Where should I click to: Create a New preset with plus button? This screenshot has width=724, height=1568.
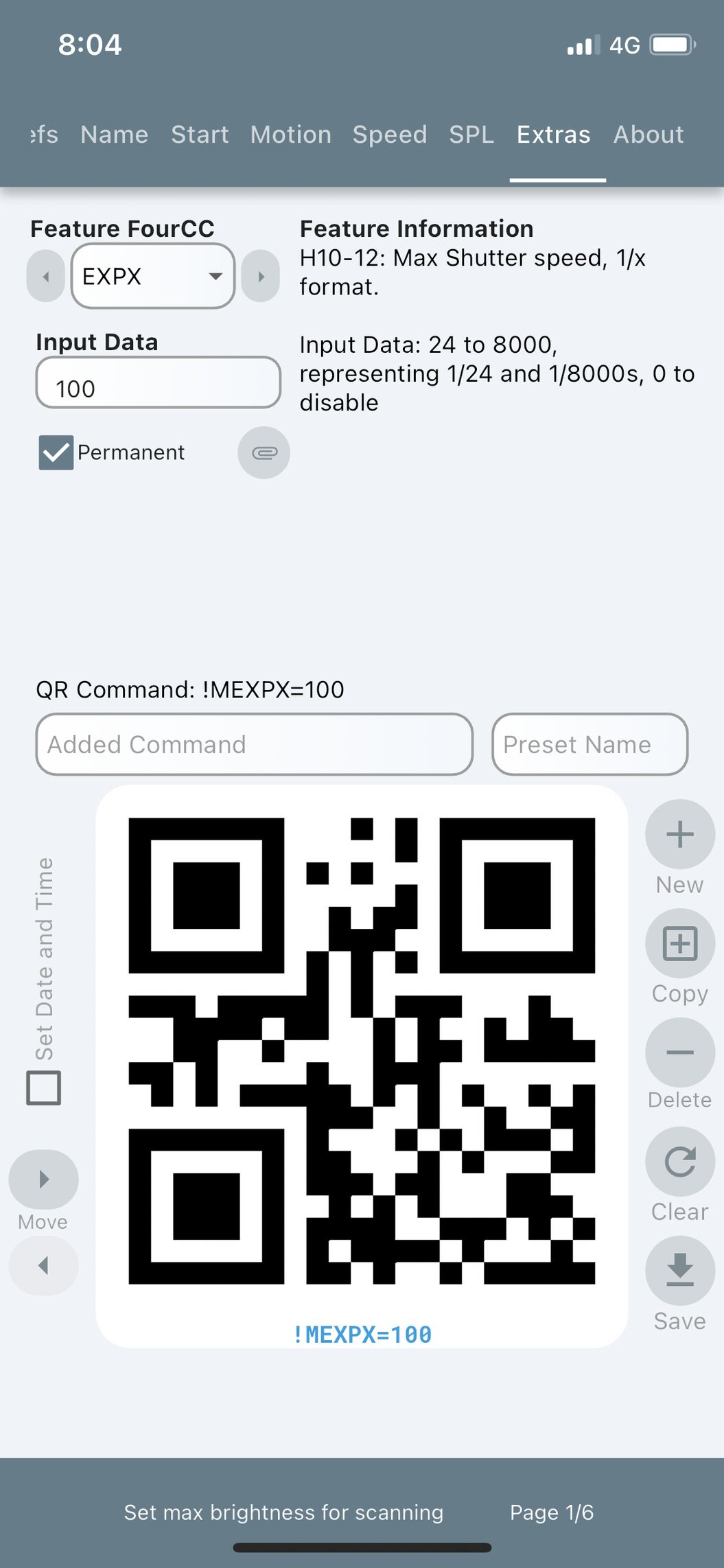(x=680, y=834)
